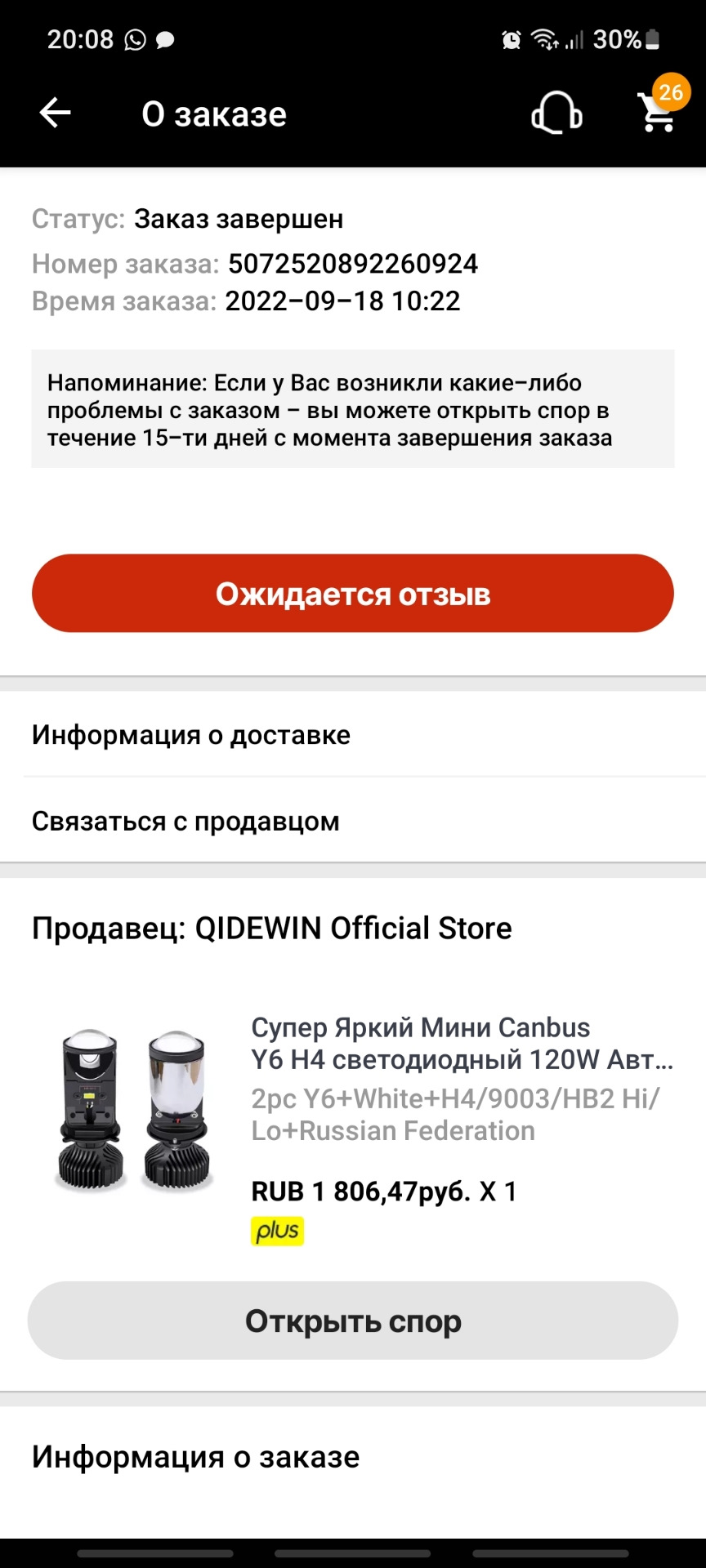Tap the red Ожидается отзыв button
Viewport: 706px width, 1568px height.
353,594
